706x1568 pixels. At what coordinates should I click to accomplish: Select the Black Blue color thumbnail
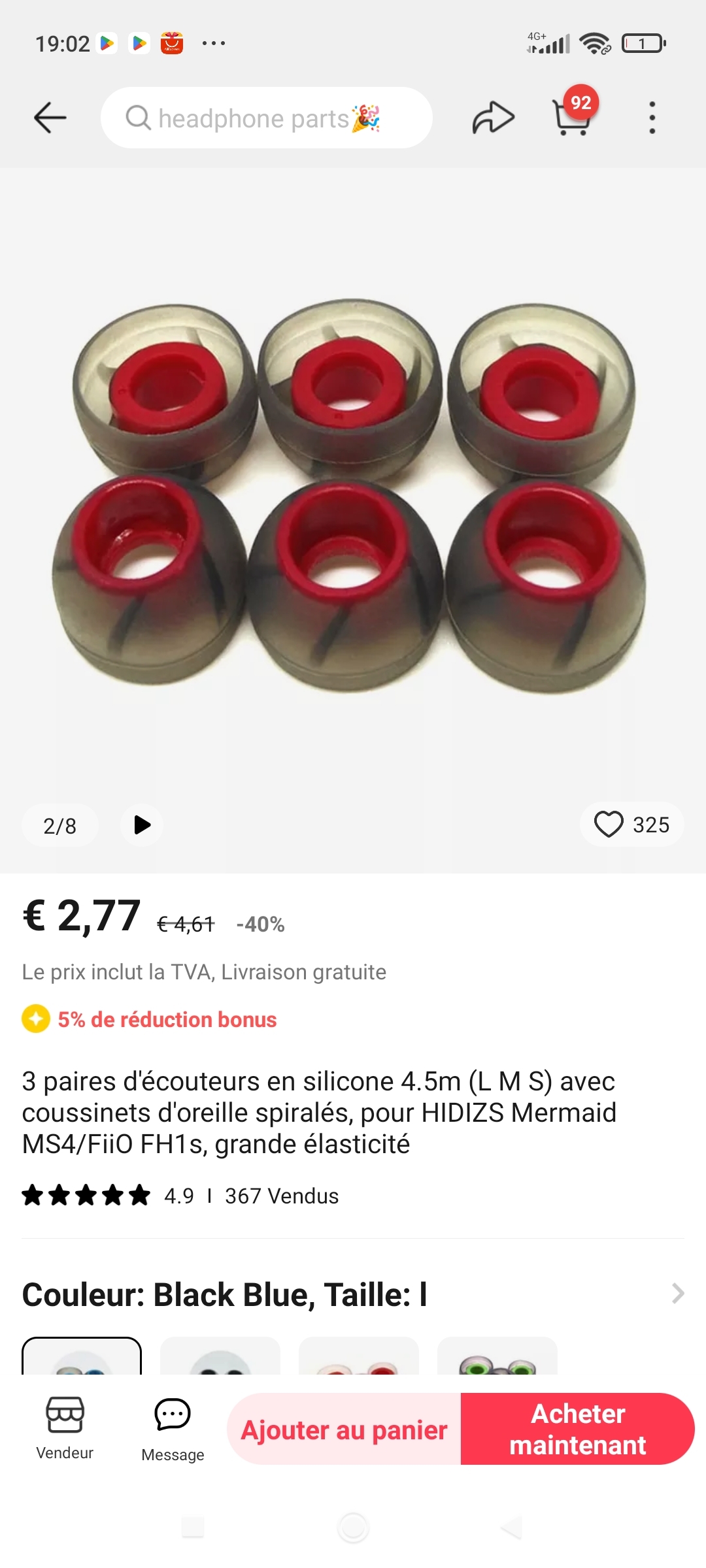click(x=82, y=1356)
